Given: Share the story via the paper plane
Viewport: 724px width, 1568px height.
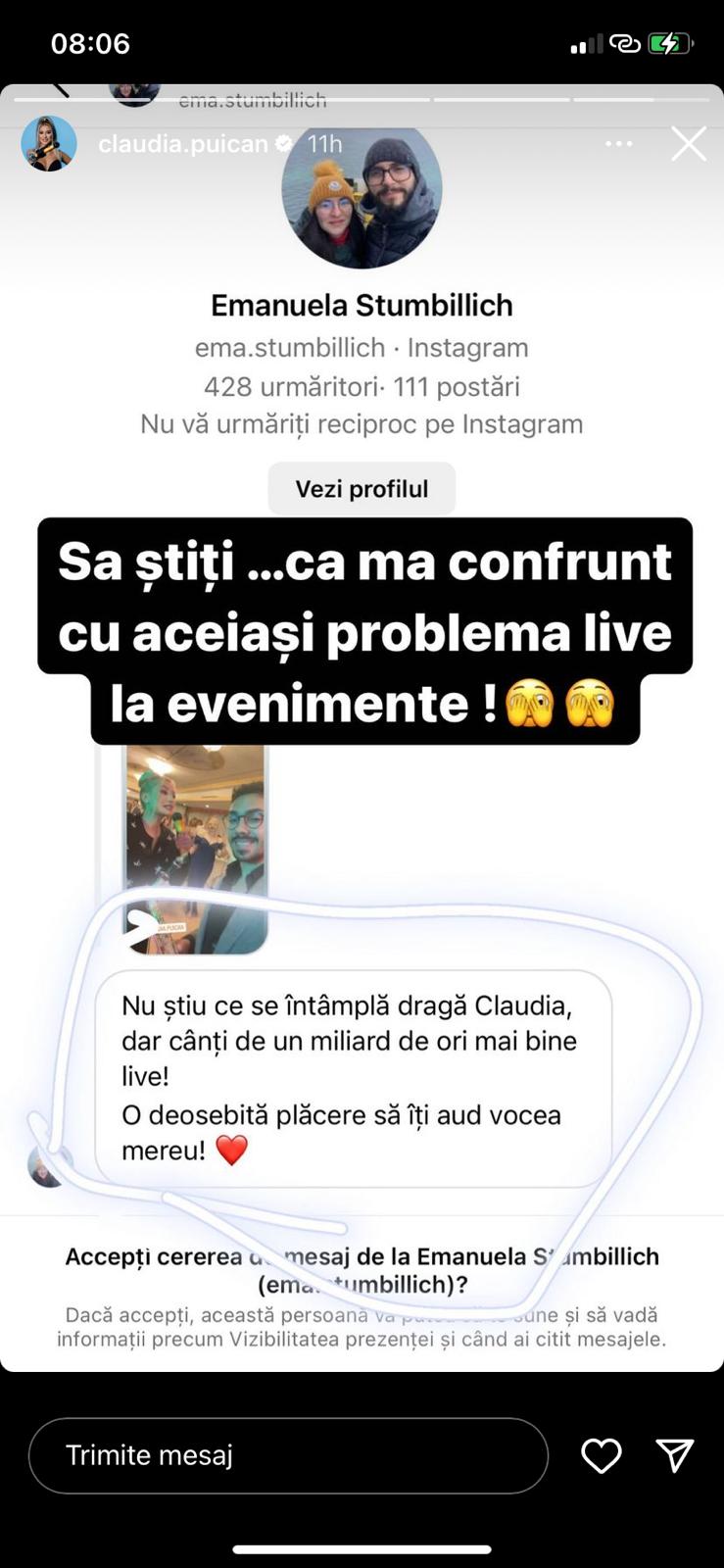Looking at the screenshot, I should pos(675,1455).
